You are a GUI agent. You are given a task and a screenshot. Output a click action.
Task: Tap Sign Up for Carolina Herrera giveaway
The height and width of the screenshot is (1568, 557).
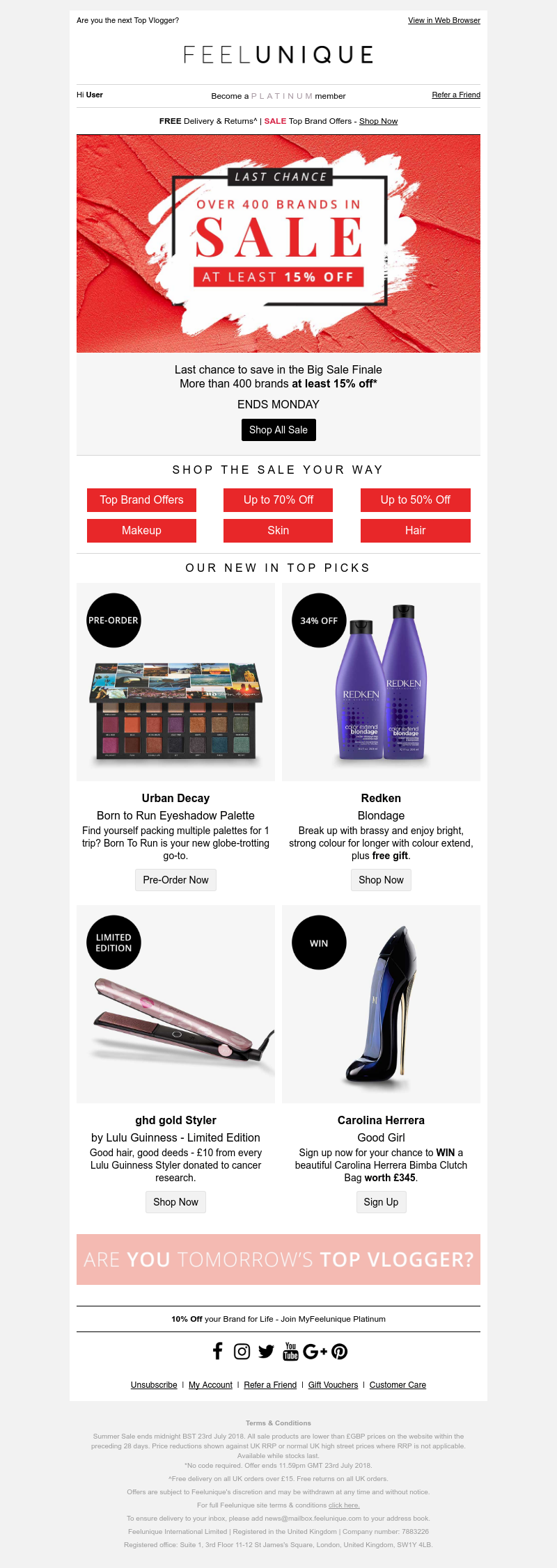click(381, 1202)
